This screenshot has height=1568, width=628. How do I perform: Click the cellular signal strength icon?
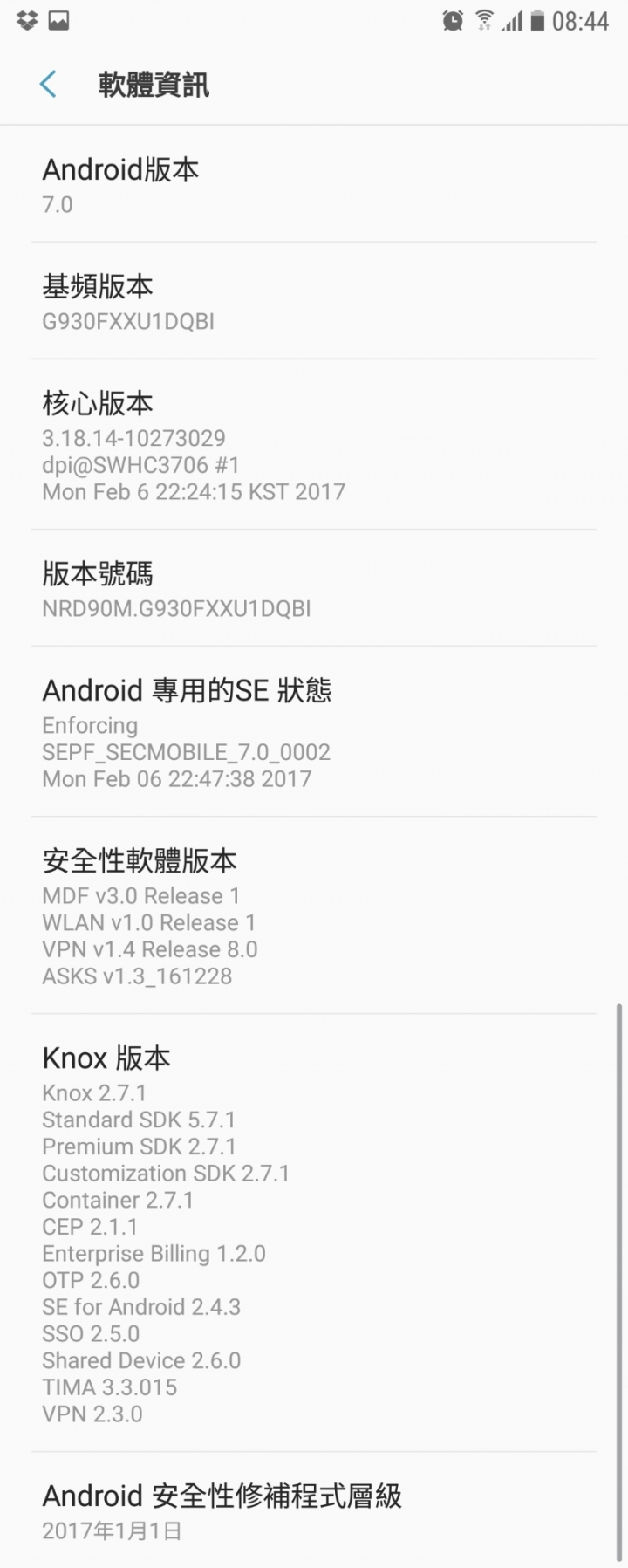click(x=512, y=22)
